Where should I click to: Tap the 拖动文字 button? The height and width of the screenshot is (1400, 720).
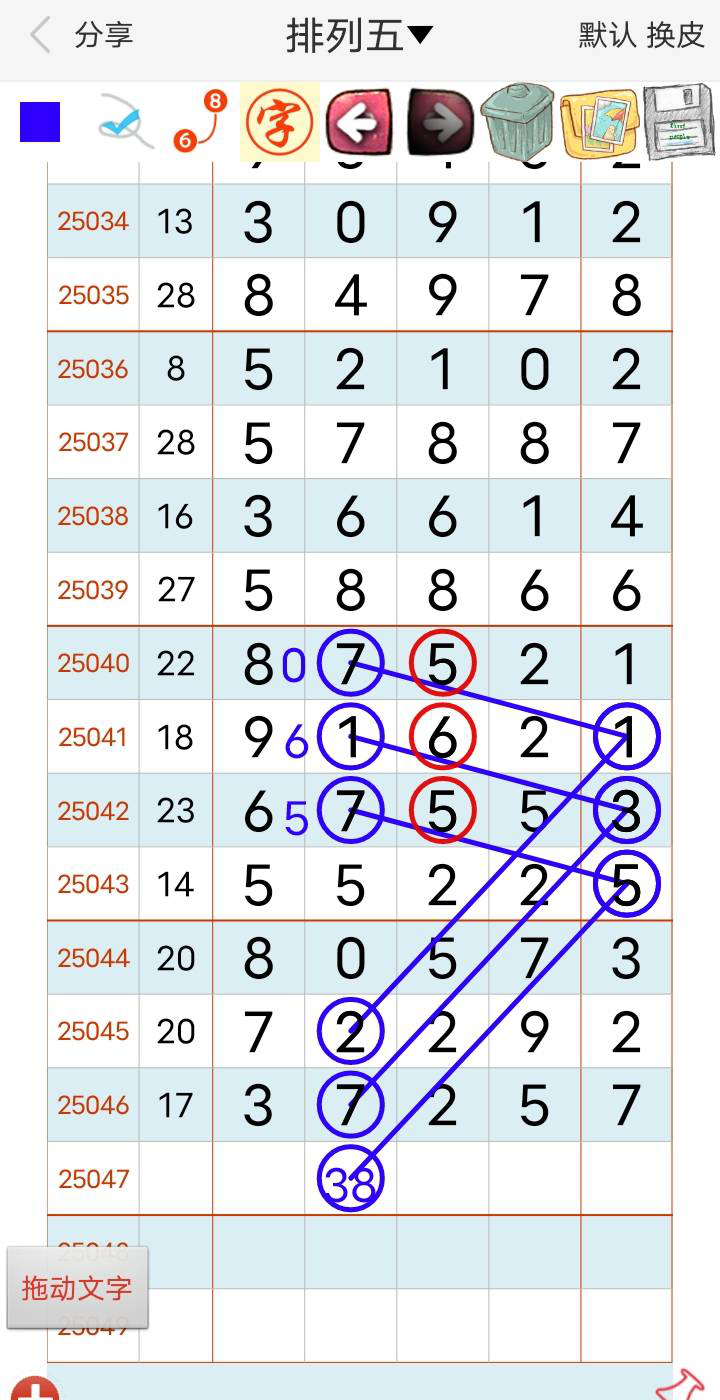[77, 1287]
